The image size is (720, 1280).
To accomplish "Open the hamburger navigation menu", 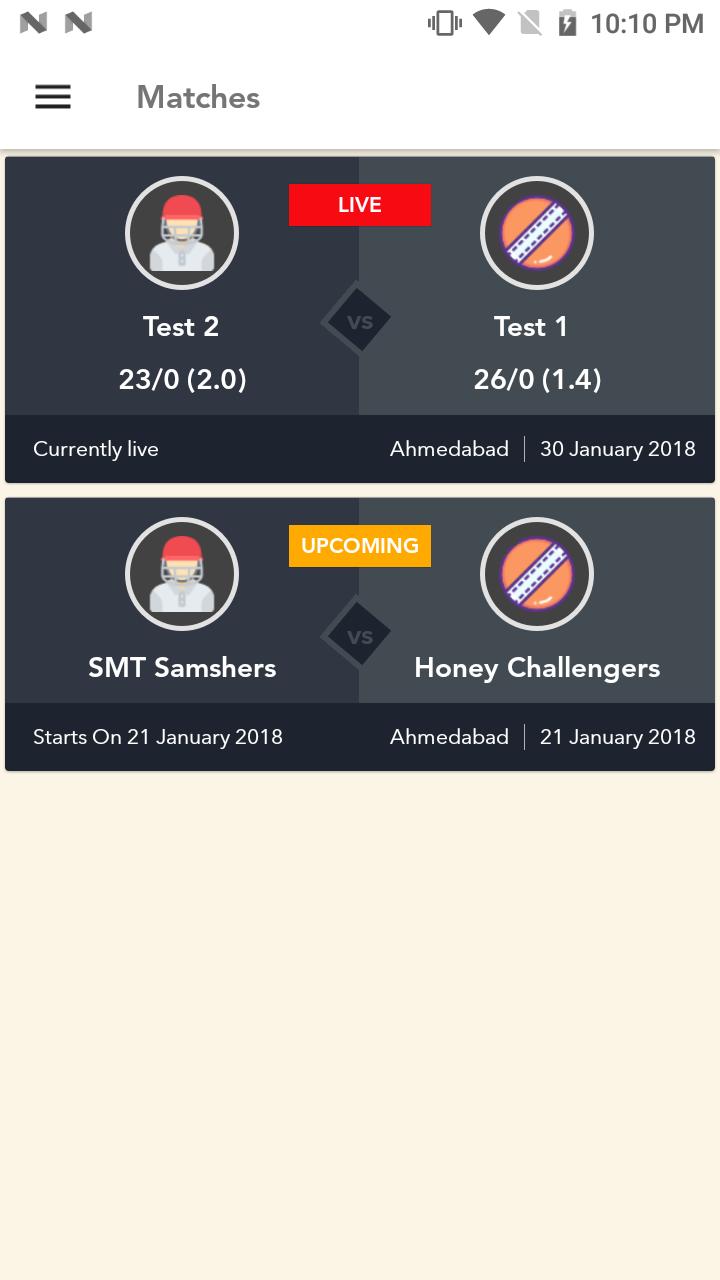I will (x=53, y=97).
